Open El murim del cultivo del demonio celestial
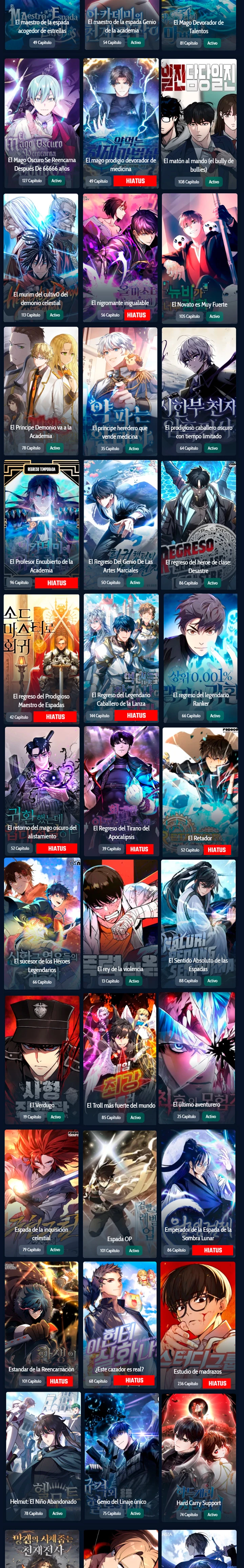 41,256
